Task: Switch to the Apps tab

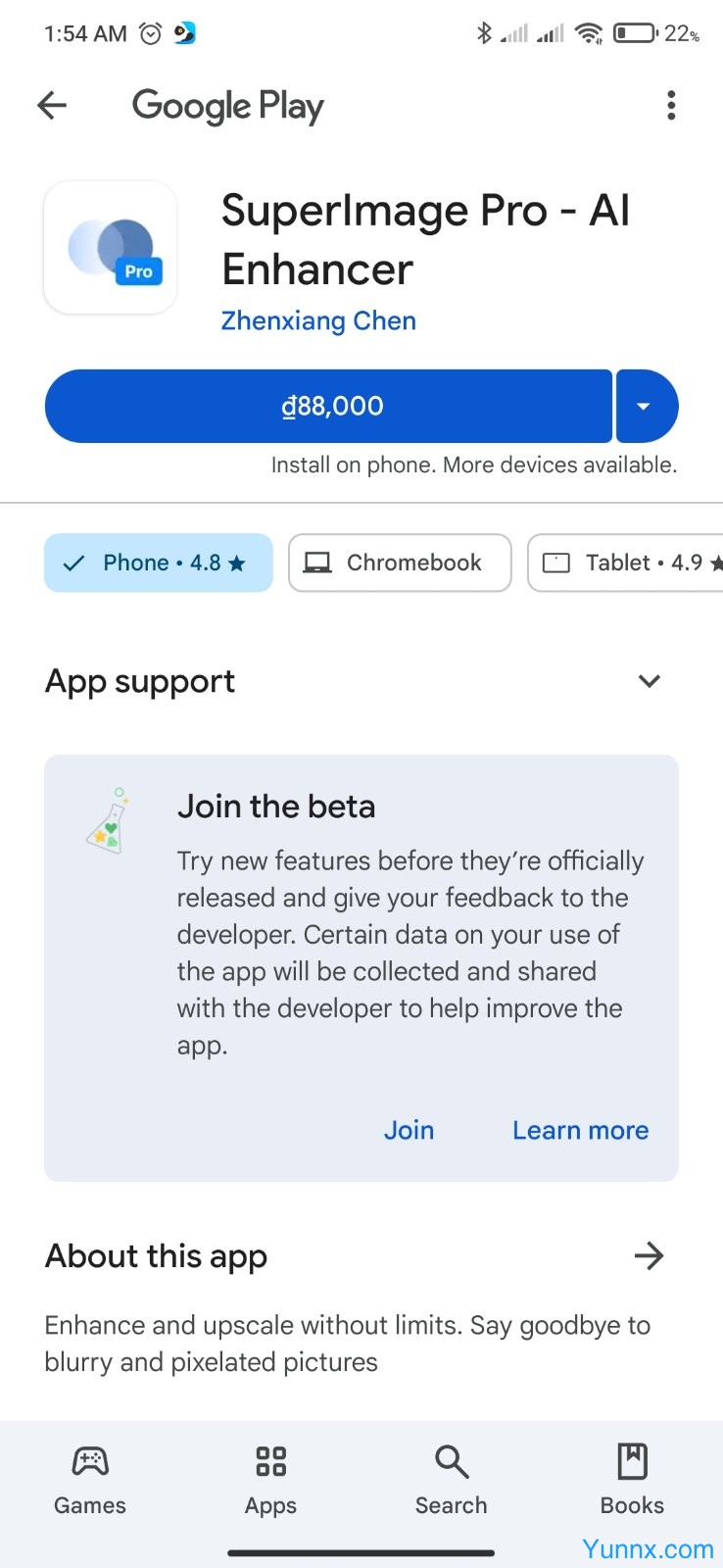Action: [270, 1480]
